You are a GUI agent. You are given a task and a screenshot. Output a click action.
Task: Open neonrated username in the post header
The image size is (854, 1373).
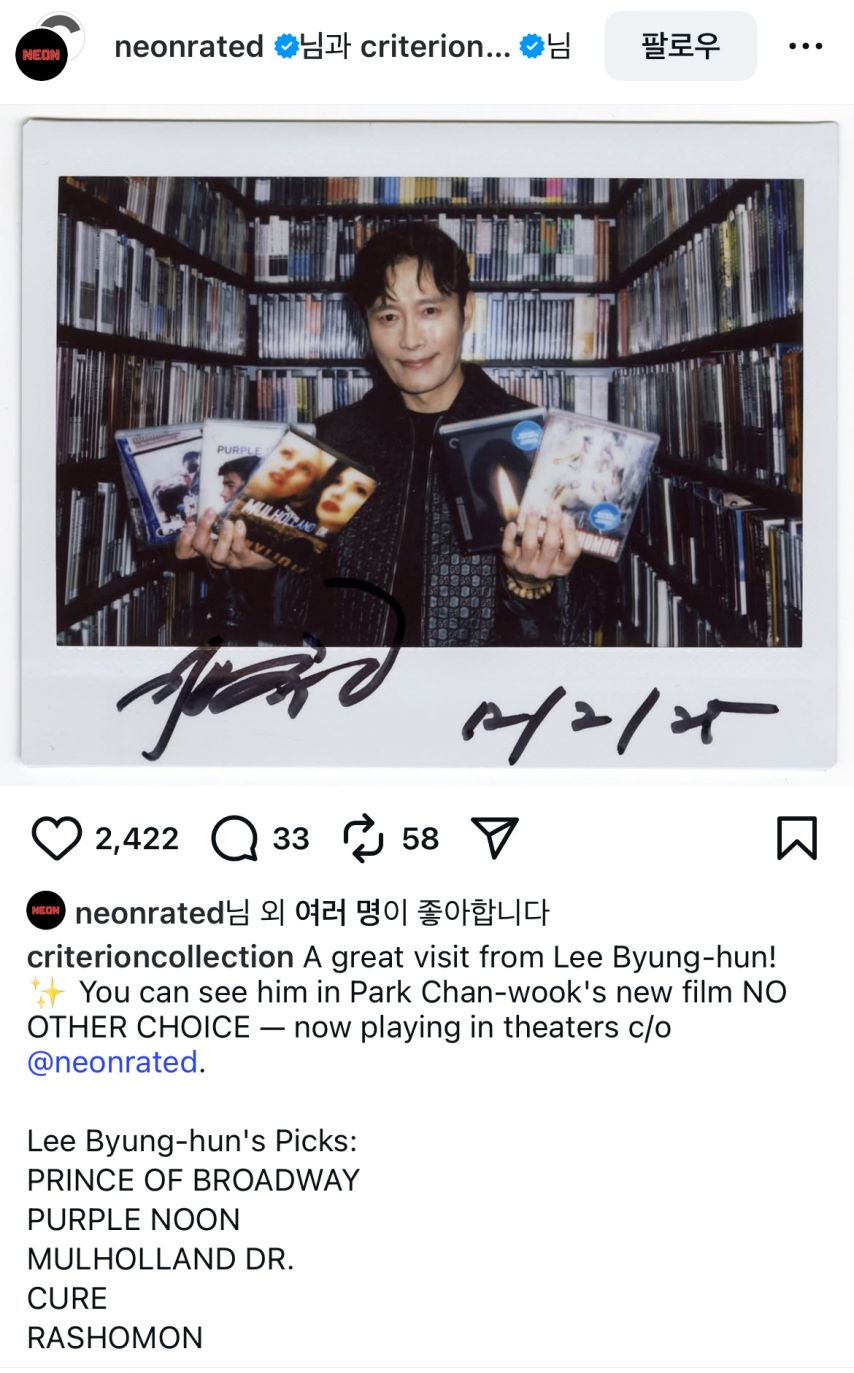coord(189,46)
